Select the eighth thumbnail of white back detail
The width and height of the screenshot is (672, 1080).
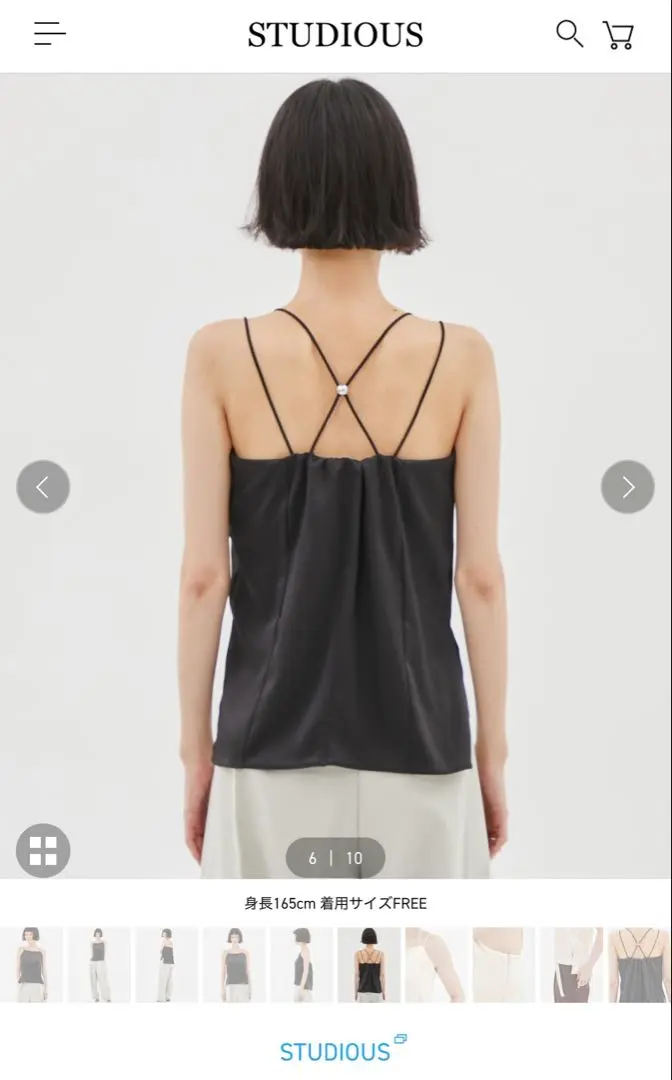(x=503, y=964)
